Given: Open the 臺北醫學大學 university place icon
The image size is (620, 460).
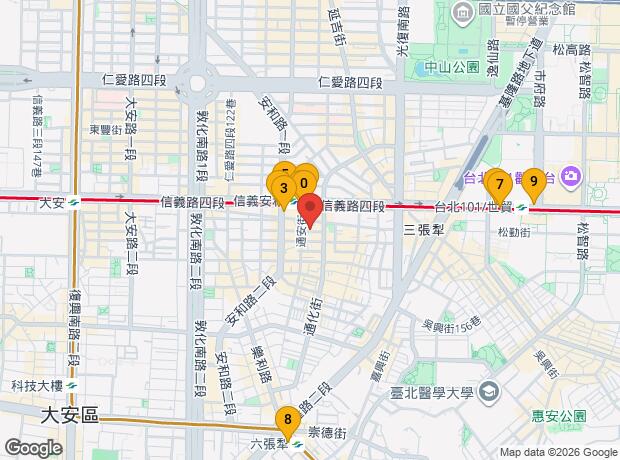Looking at the screenshot, I should [x=489, y=392].
